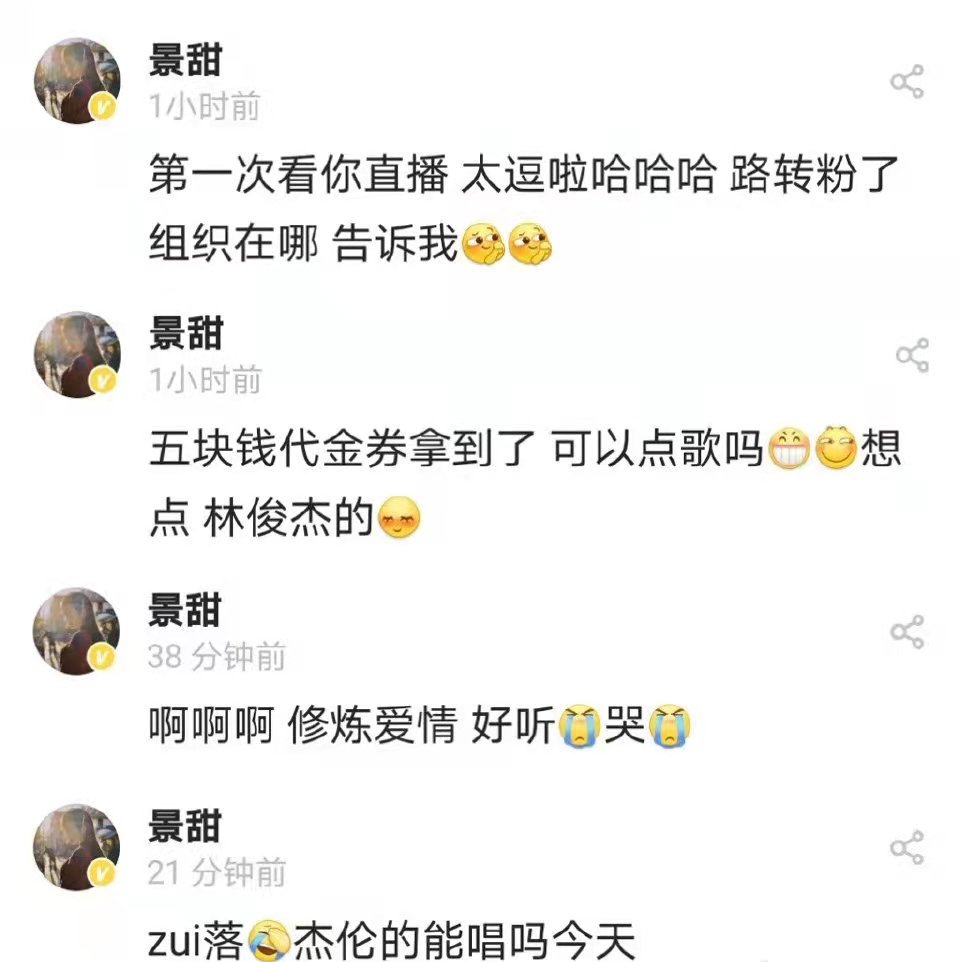Image resolution: width=960 pixels, height=962 pixels.
Task: Open the avatar on the 21 分钟前 comment
Action: (77, 847)
